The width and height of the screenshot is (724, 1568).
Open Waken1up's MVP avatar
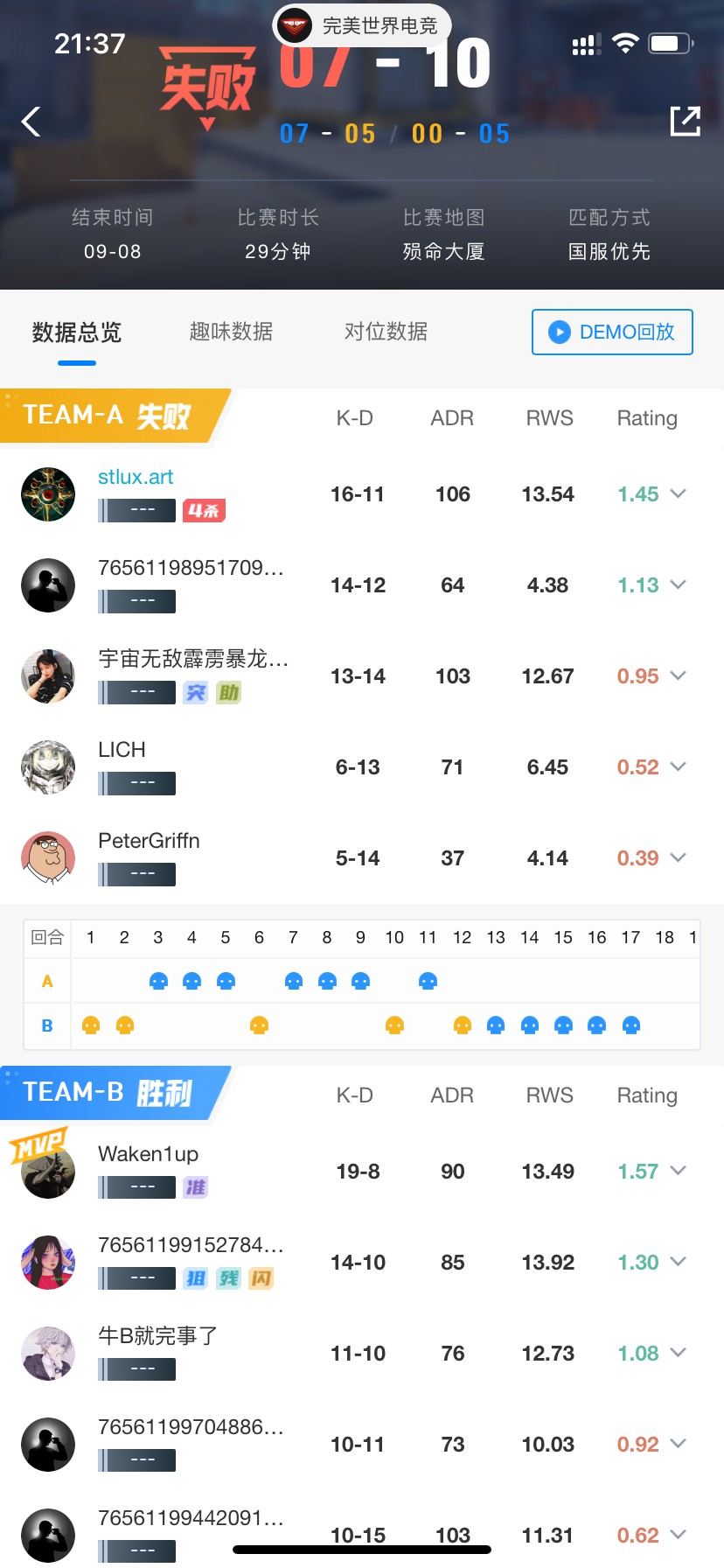click(x=48, y=1172)
